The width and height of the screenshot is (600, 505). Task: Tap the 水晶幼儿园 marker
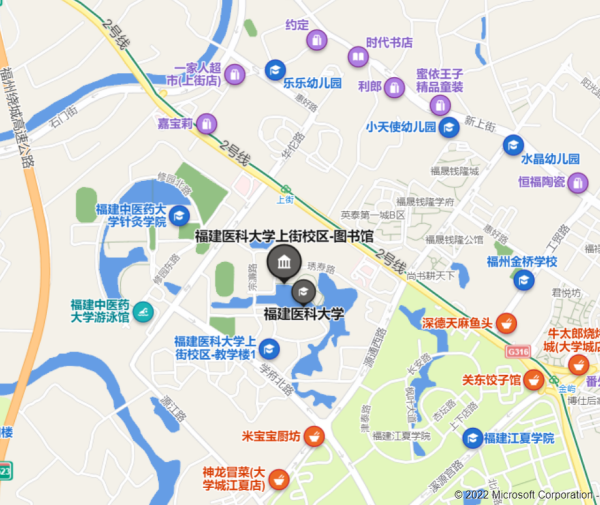tap(513, 145)
